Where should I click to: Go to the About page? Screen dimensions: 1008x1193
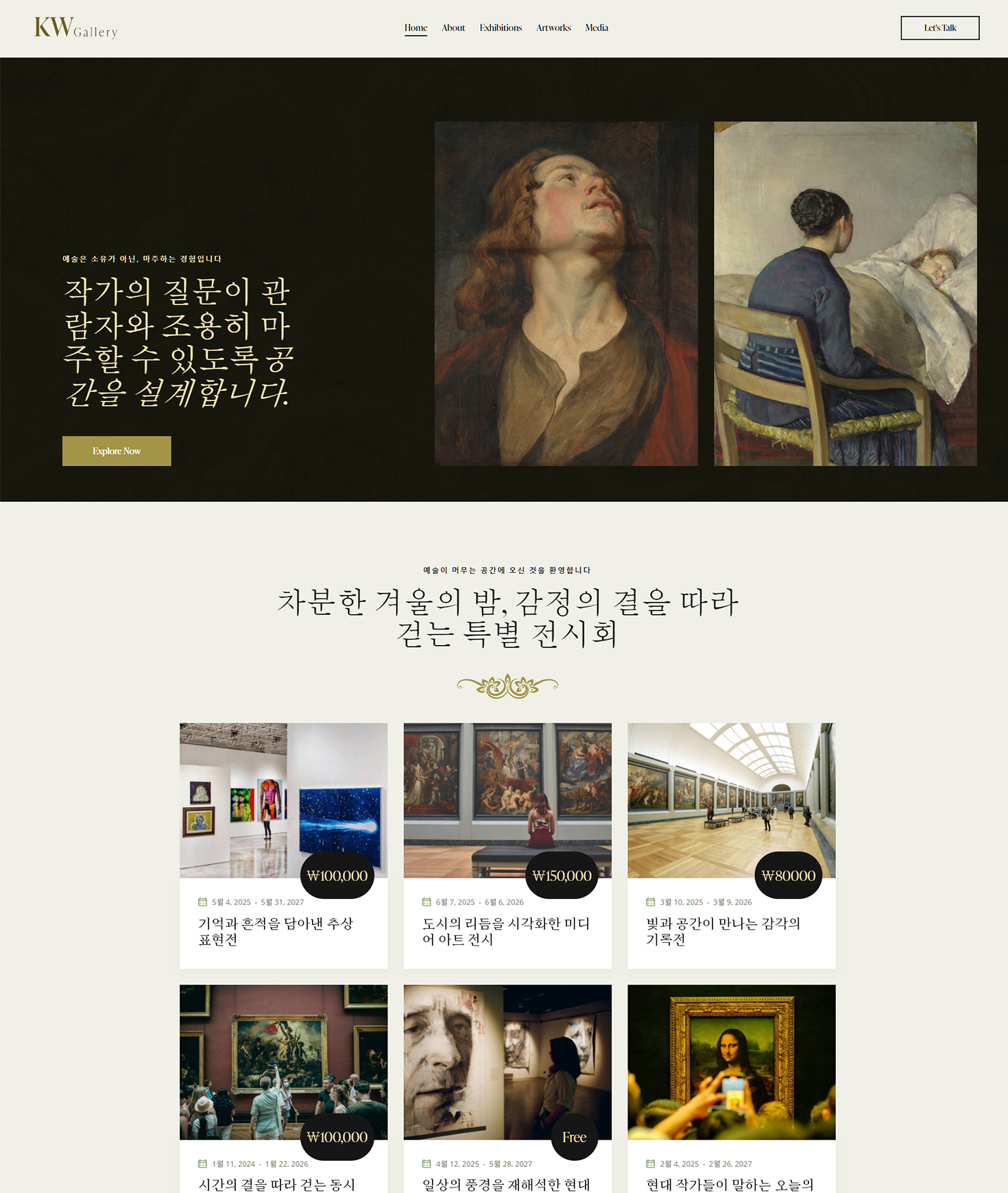(453, 28)
